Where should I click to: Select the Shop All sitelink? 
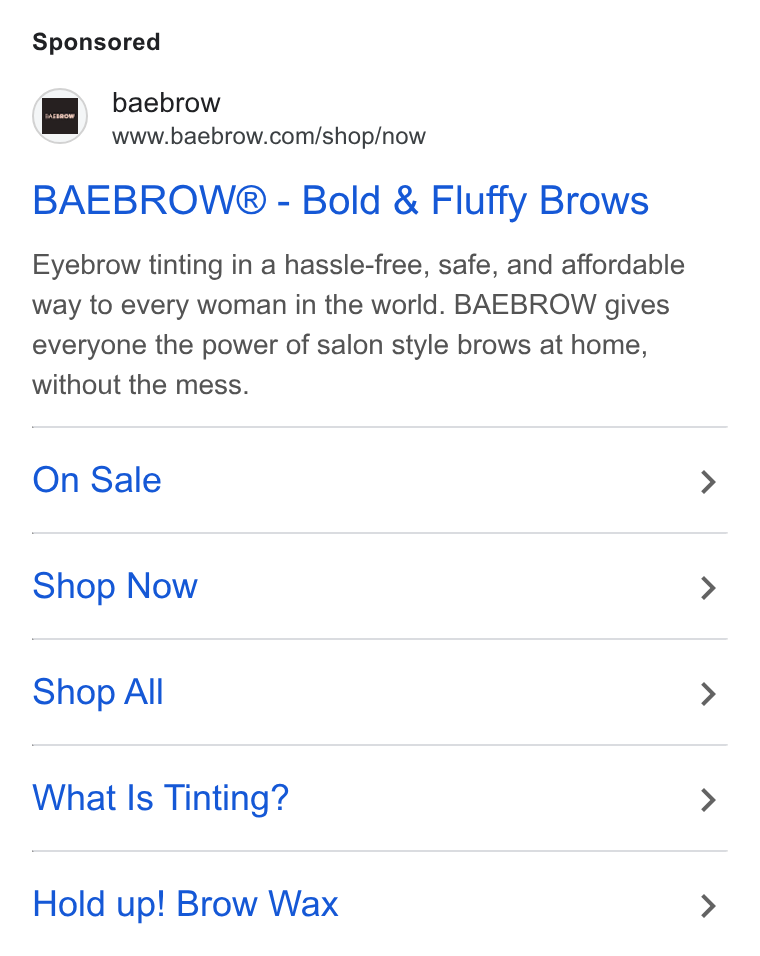coord(380,693)
